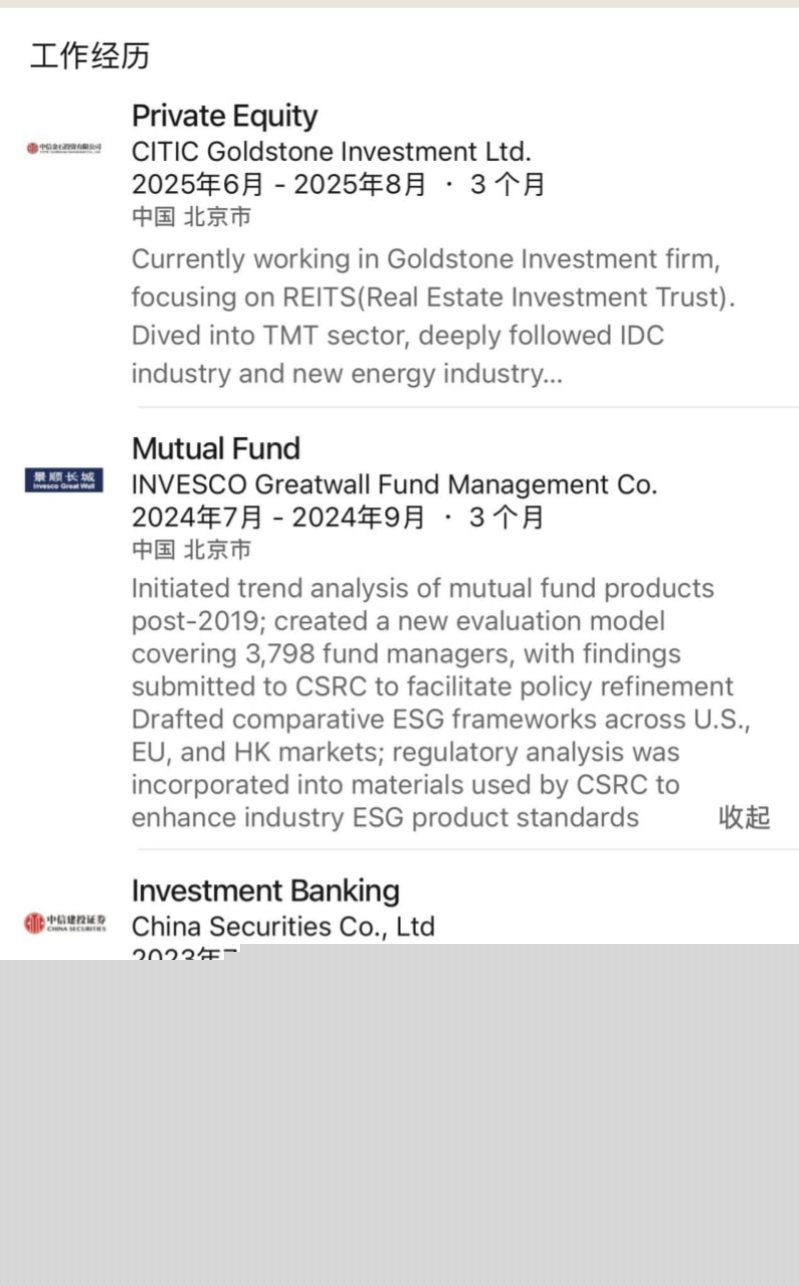Collapse the Mutual Fund description with 收起
Viewport: 799px width, 1286px height.
744,818
